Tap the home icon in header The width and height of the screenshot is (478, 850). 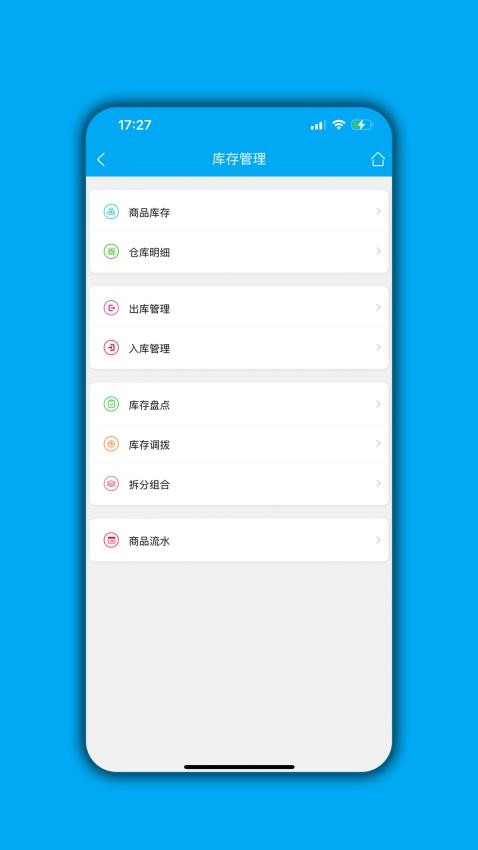[378, 159]
